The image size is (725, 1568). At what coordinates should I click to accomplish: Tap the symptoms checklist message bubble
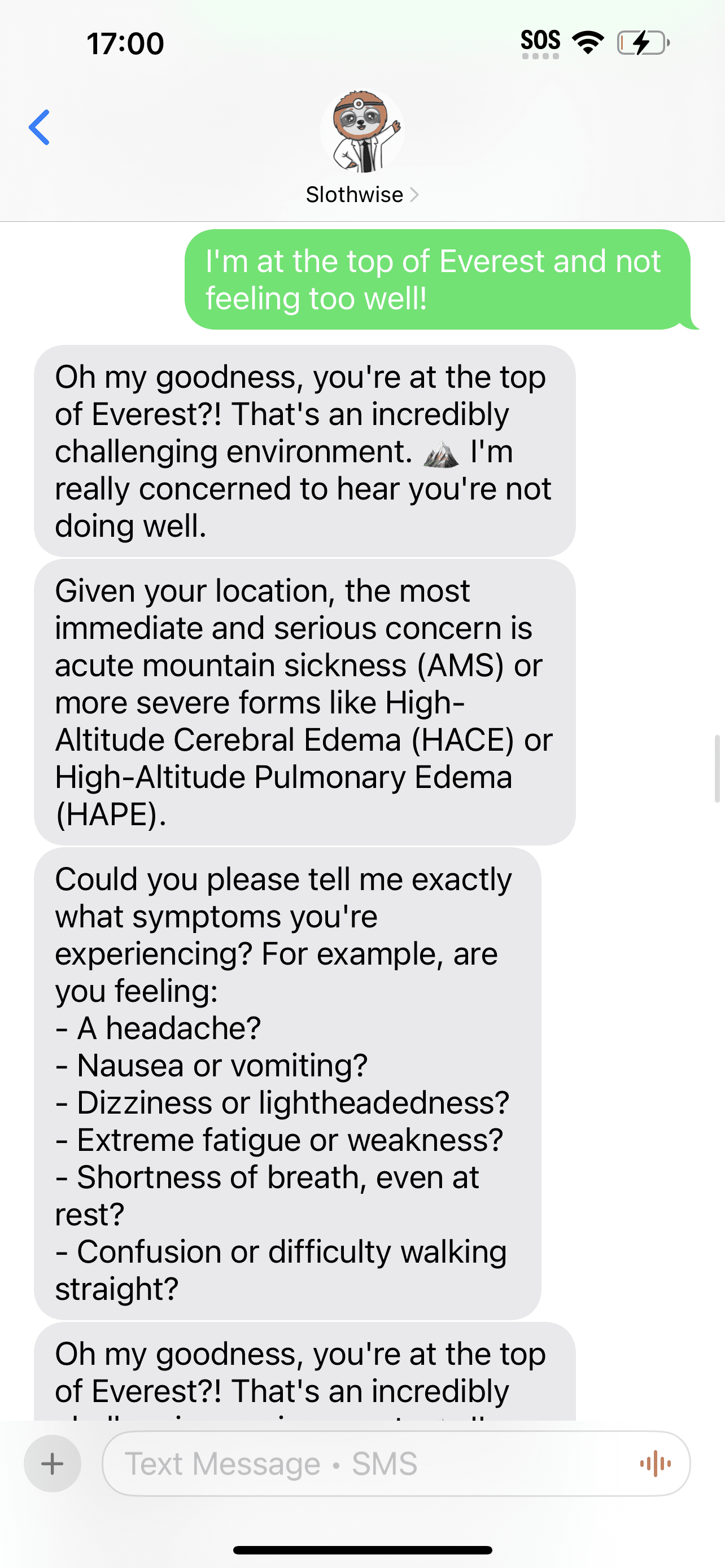[x=289, y=1084]
